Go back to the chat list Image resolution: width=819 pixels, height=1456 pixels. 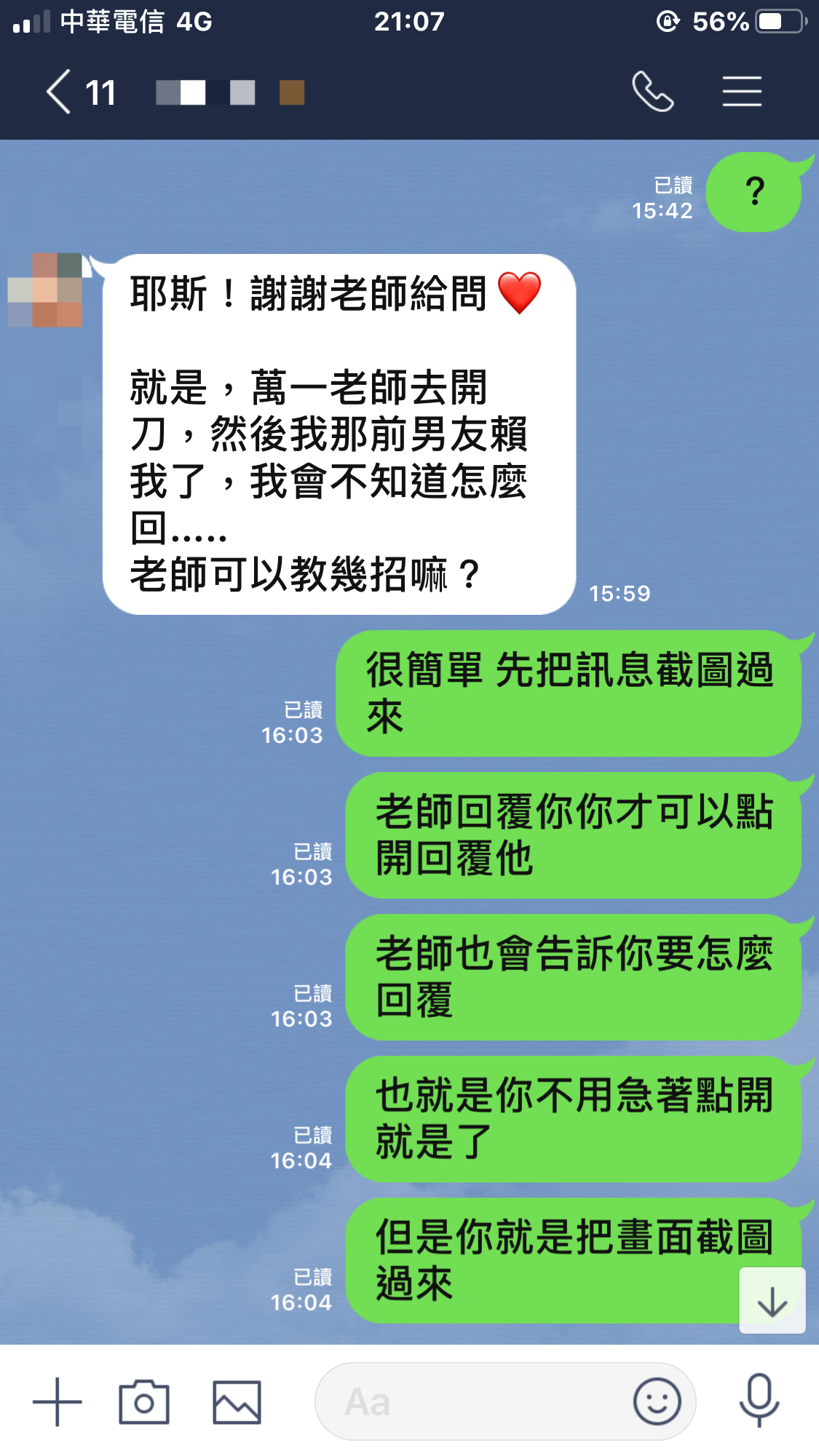[60, 92]
